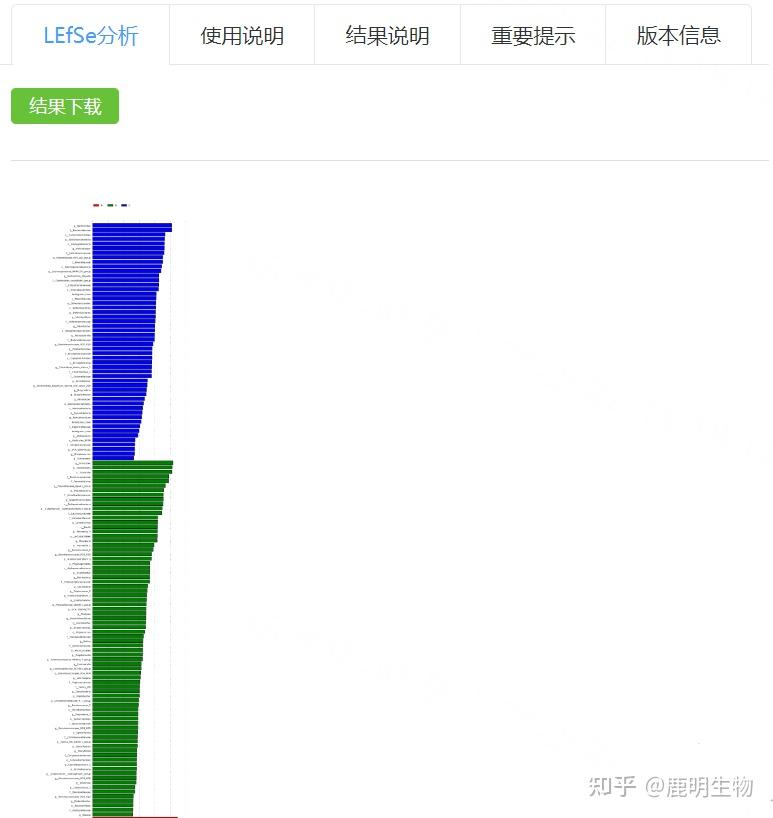This screenshot has height=818, width=773.
Task: Select the green legend swatch above the chart
Action: tap(110, 204)
